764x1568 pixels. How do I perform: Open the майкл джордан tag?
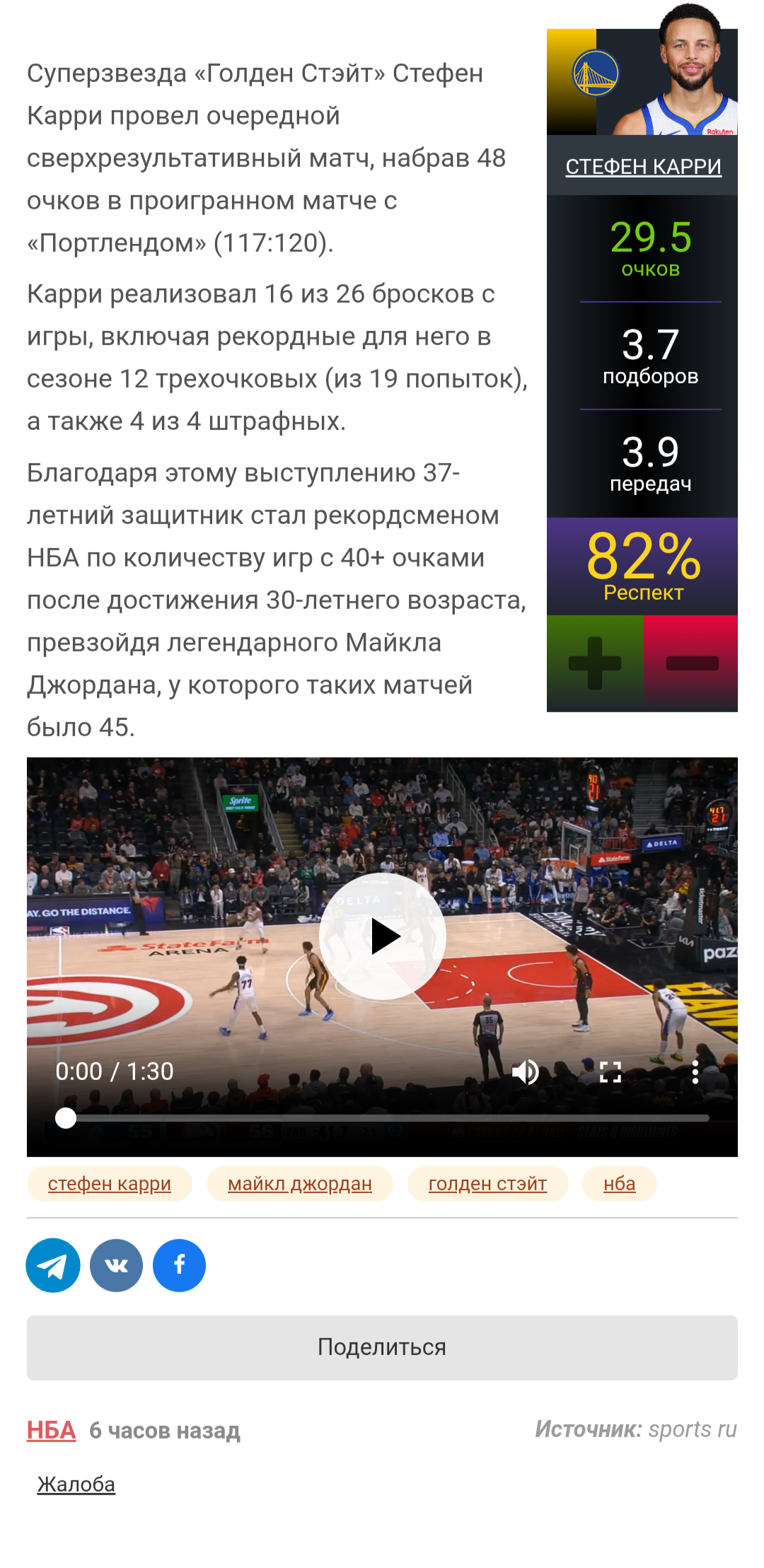[x=299, y=1183]
